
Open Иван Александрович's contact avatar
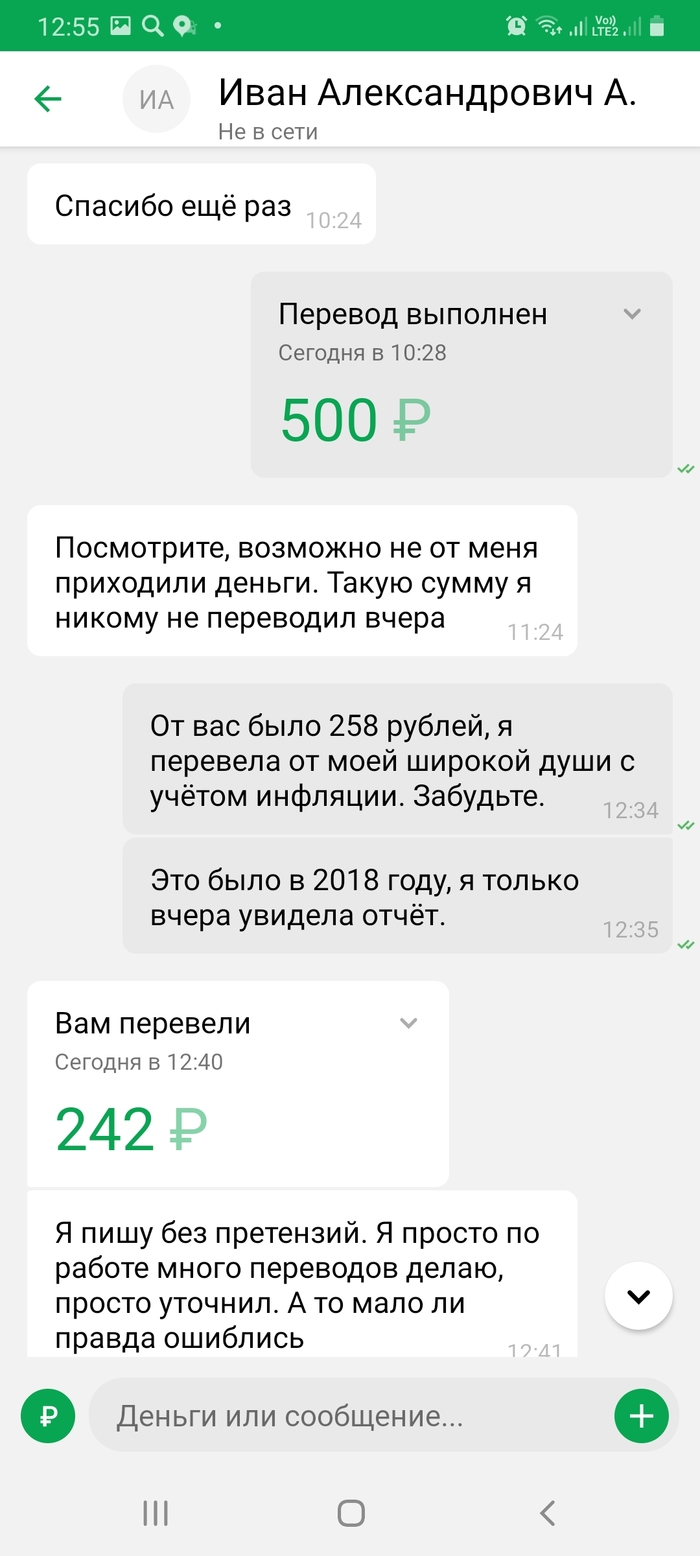click(156, 99)
